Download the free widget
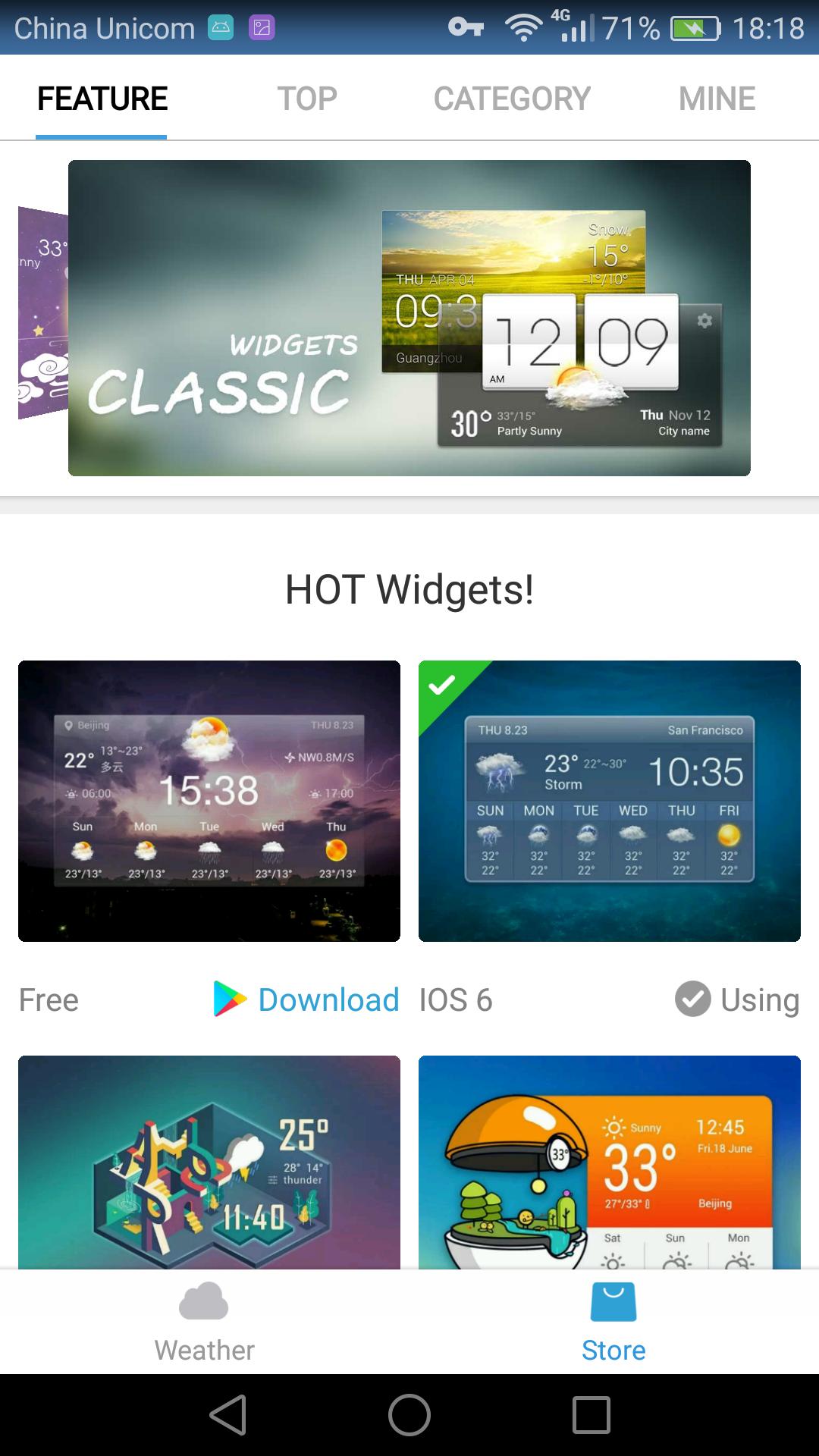 [x=306, y=999]
